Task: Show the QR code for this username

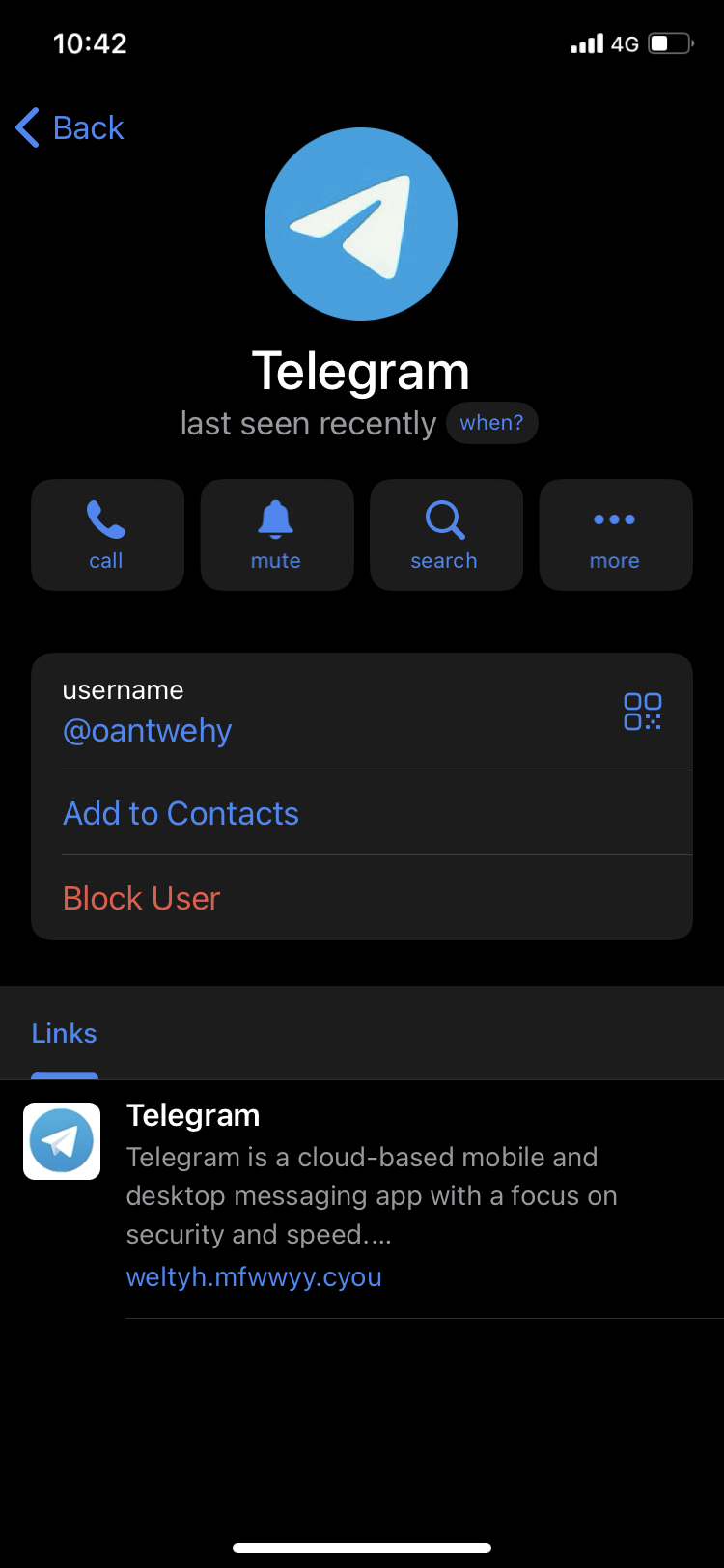Action: 642,712
